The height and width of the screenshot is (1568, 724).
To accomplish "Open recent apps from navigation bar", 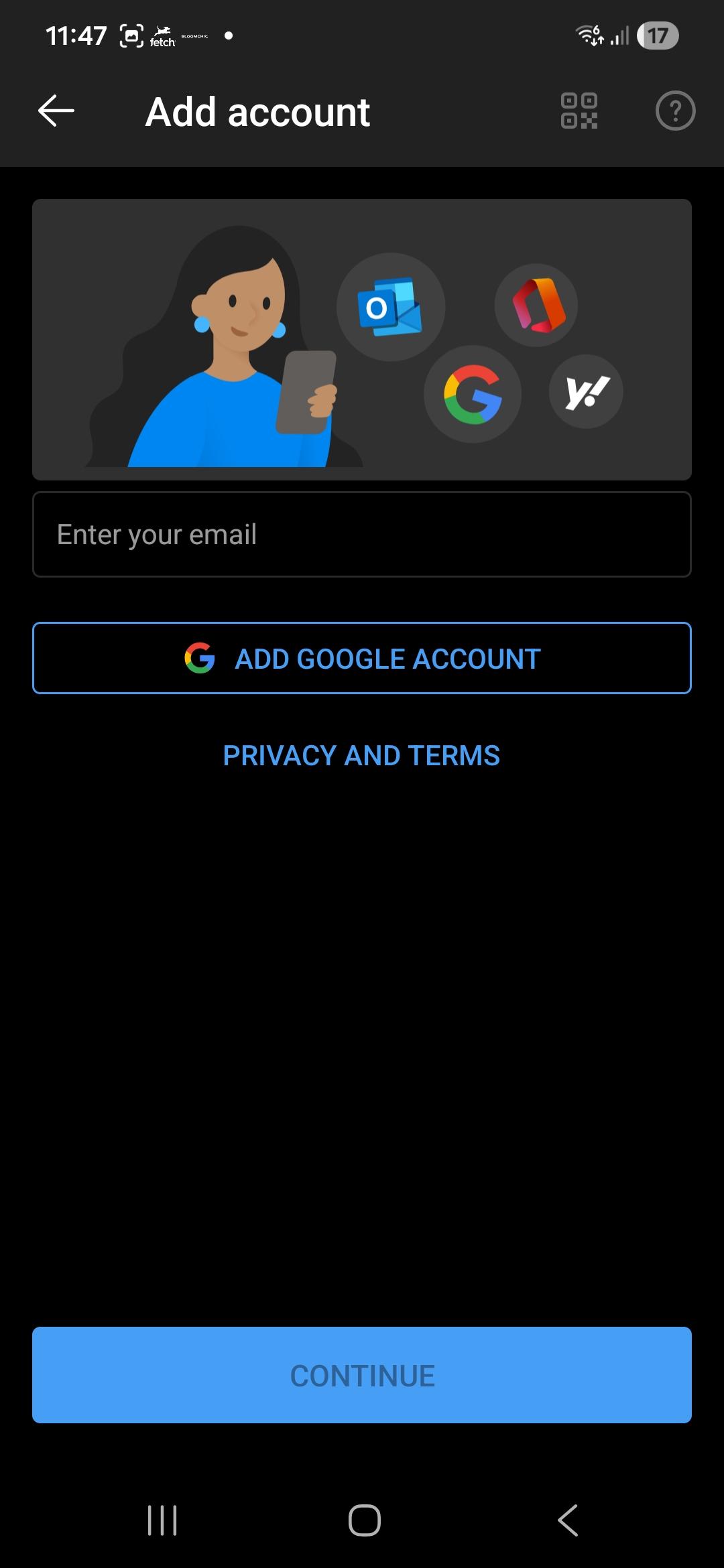I will (162, 1520).
